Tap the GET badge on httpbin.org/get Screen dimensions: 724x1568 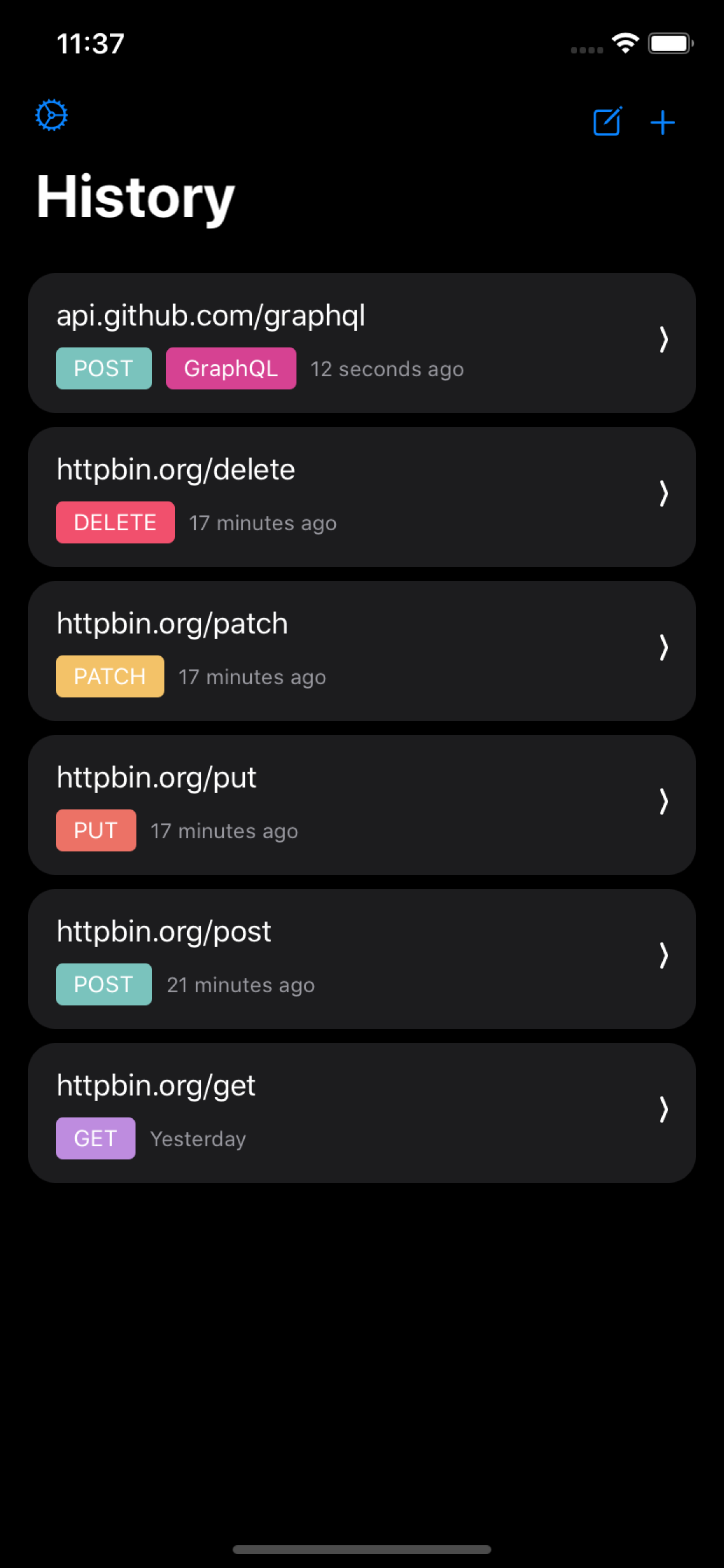(x=95, y=1137)
